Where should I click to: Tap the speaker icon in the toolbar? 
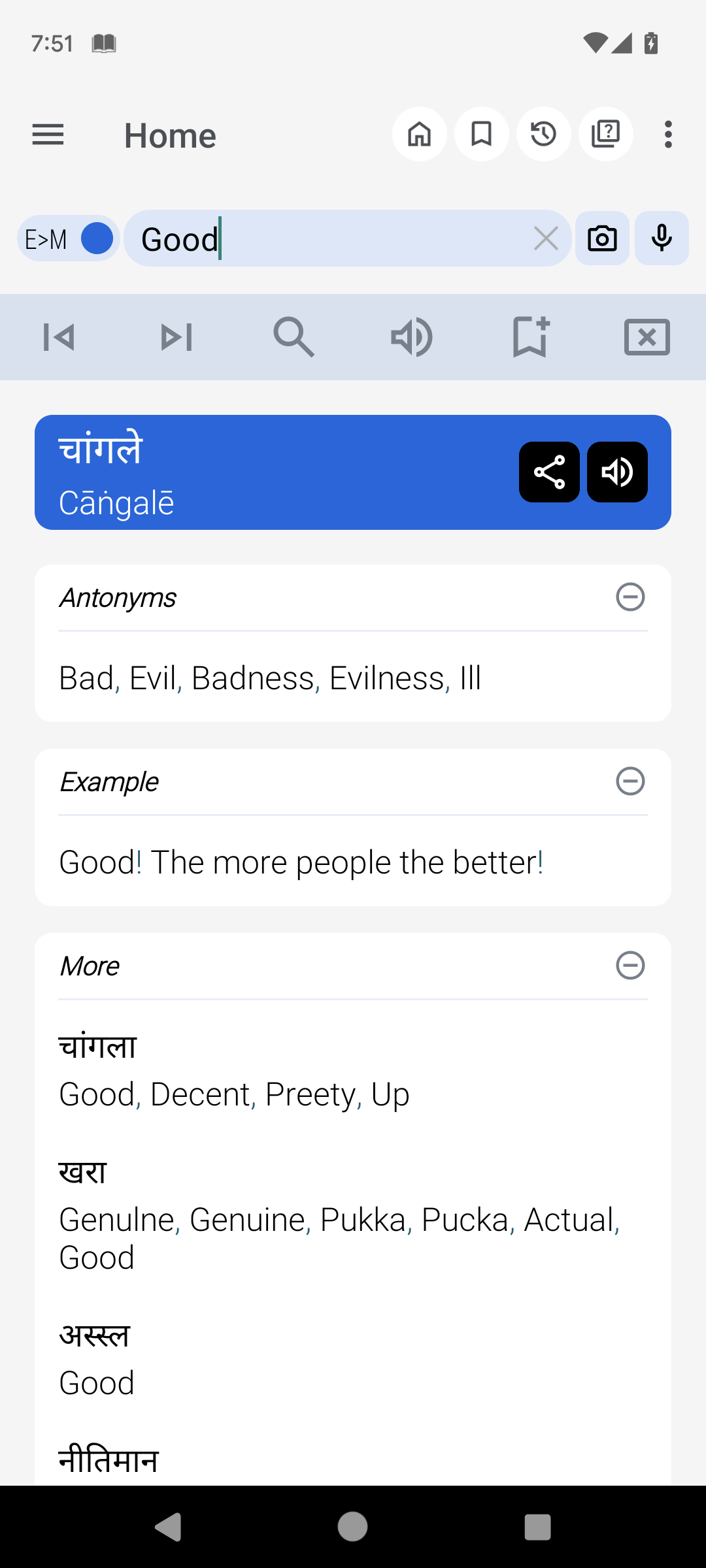412,337
